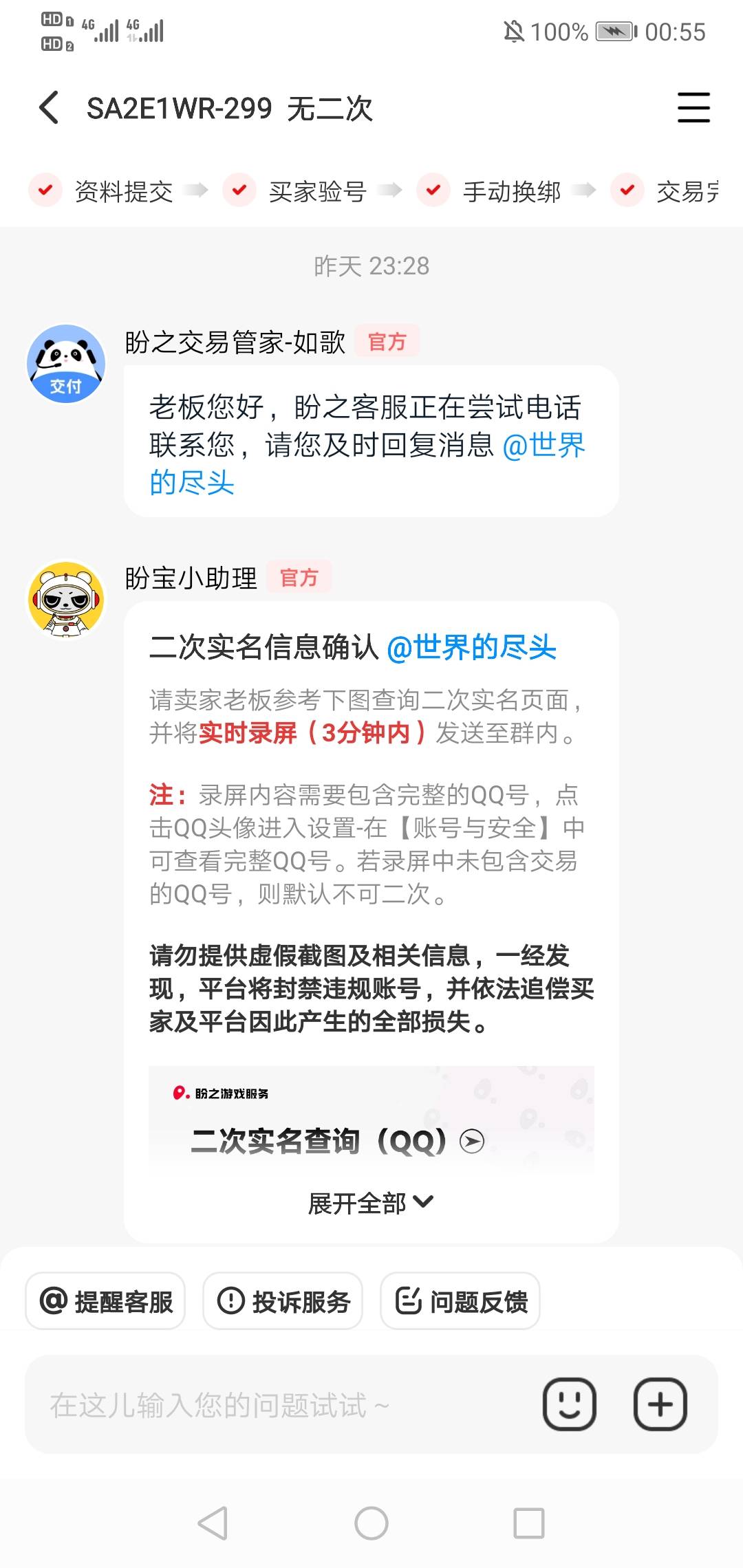The height and width of the screenshot is (1568, 743).
Task: Open the hamburger menu at top right
Action: pos(693,108)
